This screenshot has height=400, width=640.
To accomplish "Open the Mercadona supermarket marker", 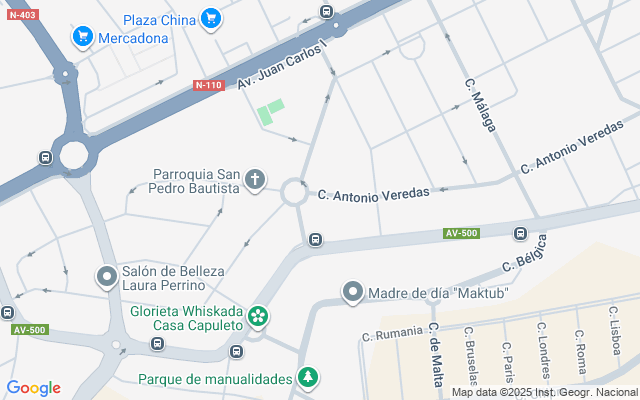I will pyautogui.click(x=84, y=37).
